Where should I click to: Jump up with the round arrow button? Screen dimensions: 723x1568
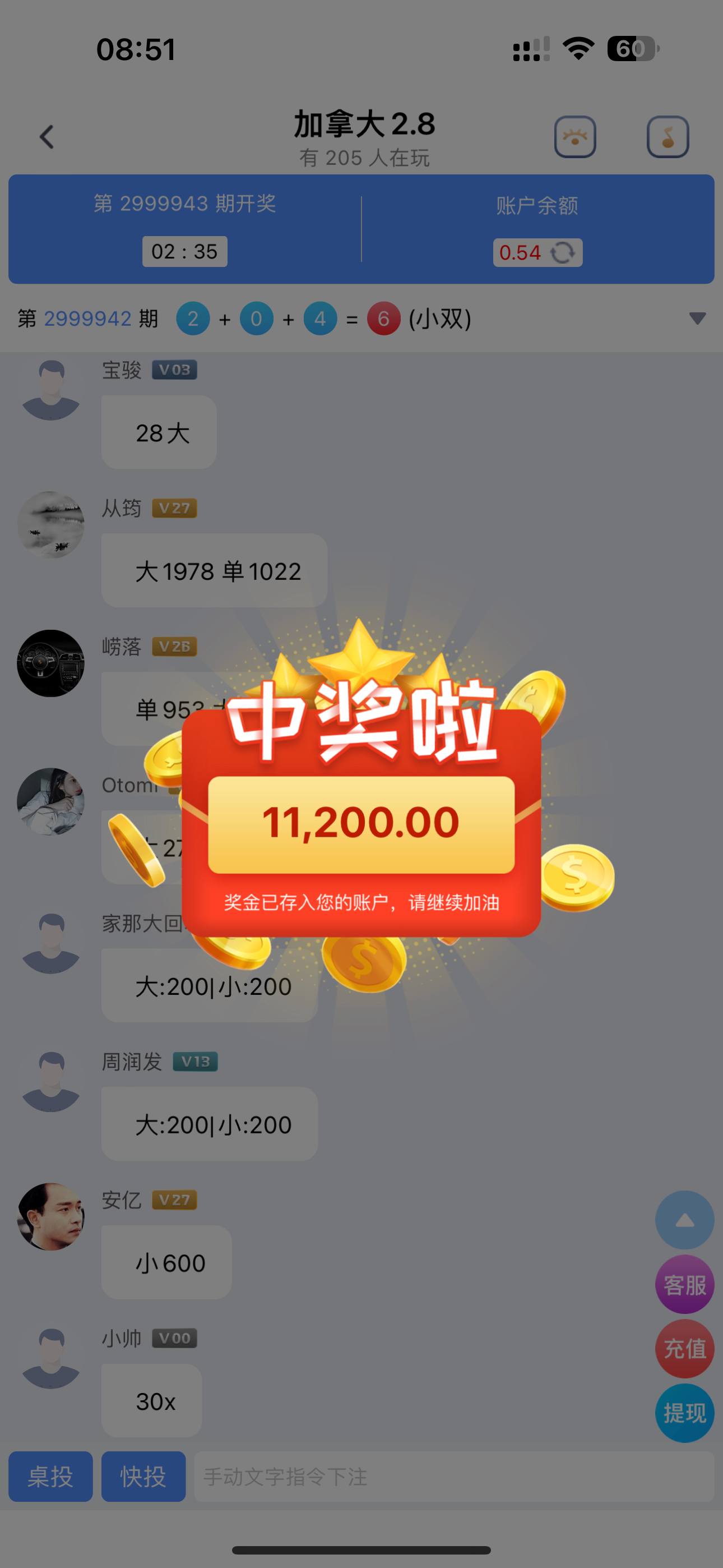click(x=684, y=1220)
